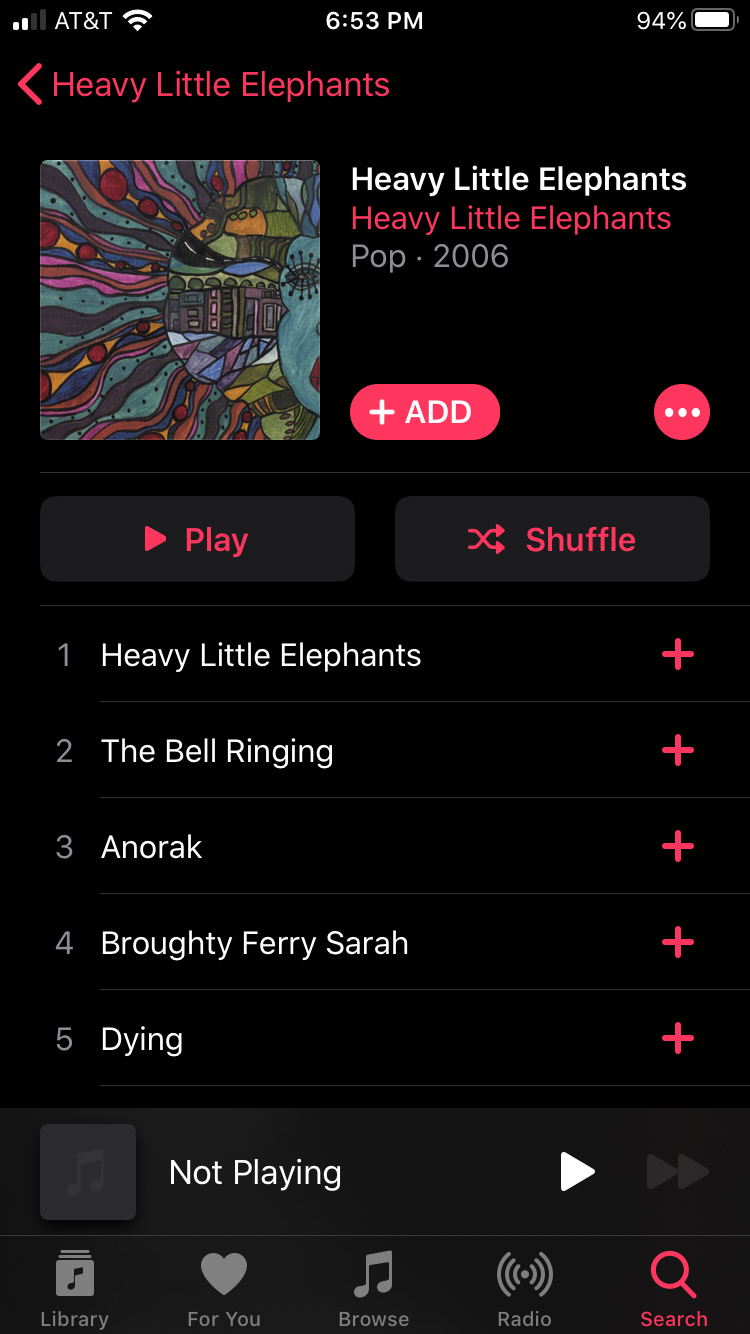Switch to the Browse tab
The image size is (750, 1334).
pyautogui.click(x=374, y=1289)
